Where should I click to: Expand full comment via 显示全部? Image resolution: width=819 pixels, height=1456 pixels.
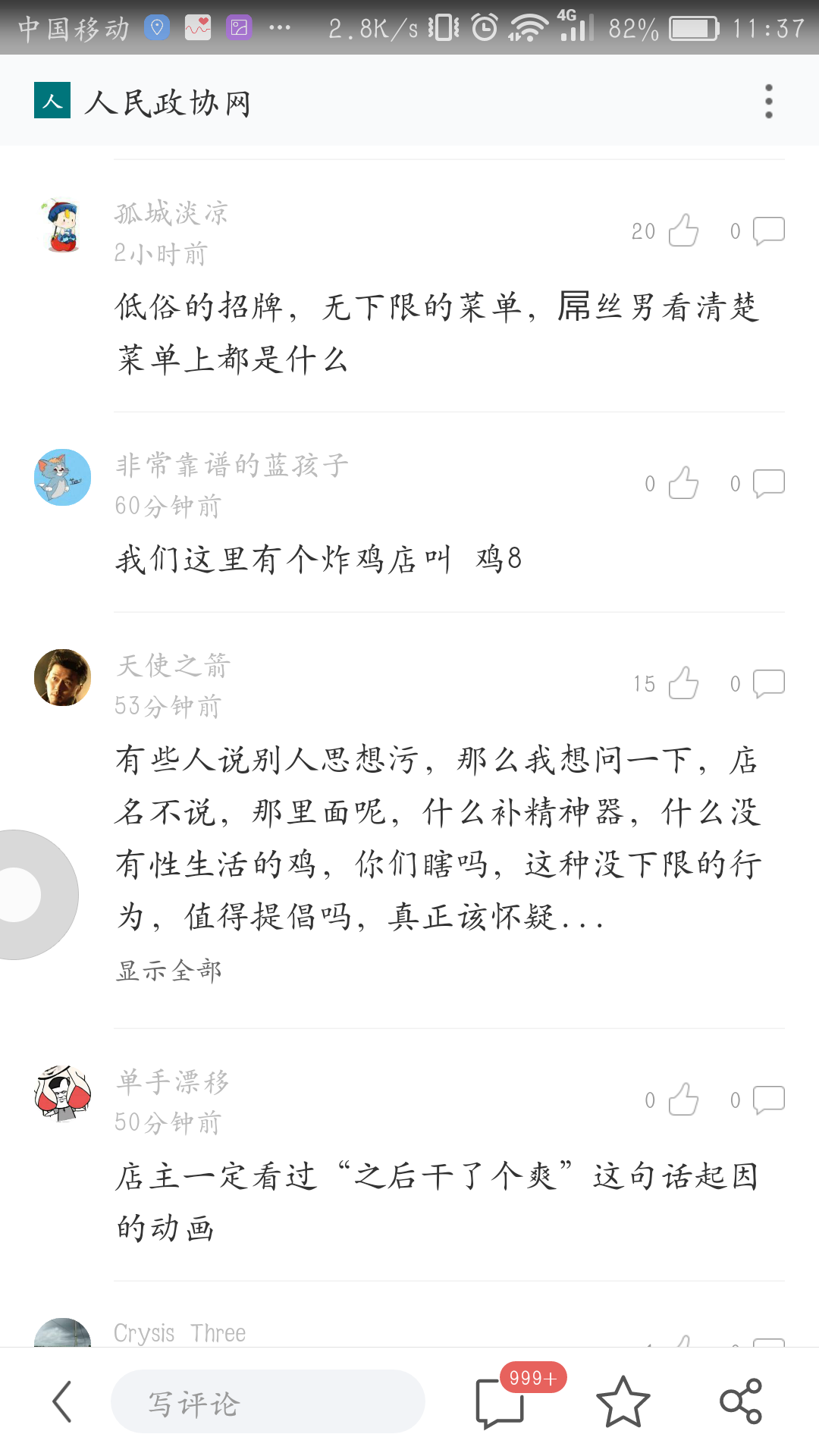pos(168,971)
